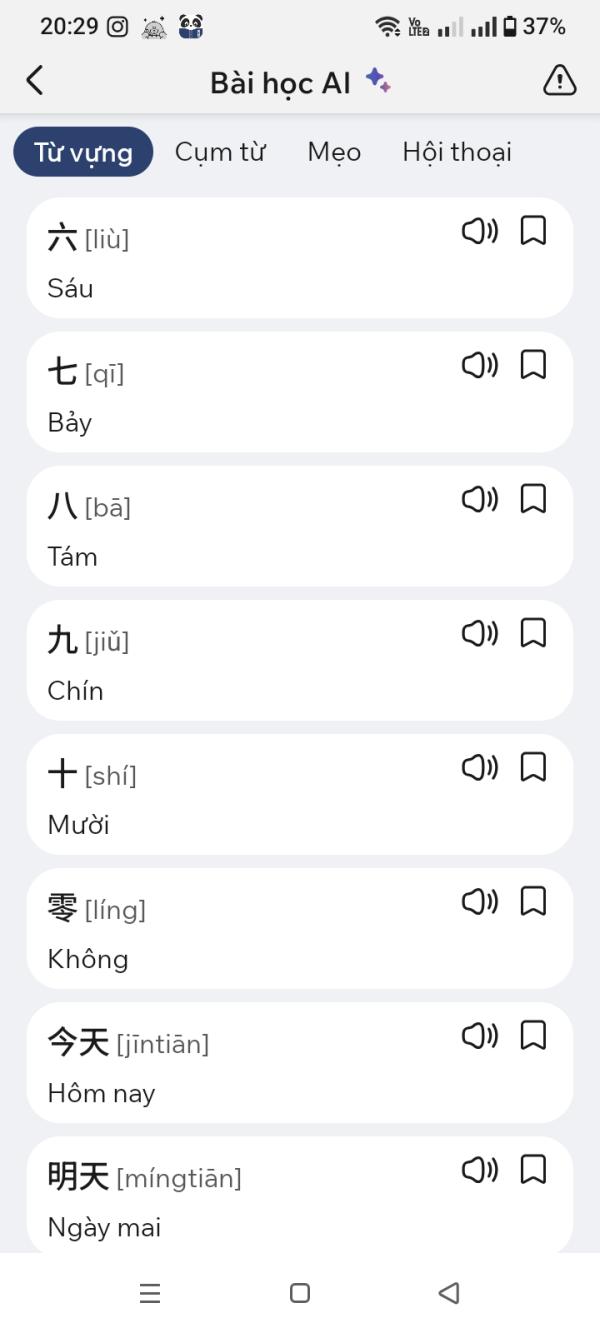Hear pronunciation of 九 jiǔ

click(x=479, y=634)
